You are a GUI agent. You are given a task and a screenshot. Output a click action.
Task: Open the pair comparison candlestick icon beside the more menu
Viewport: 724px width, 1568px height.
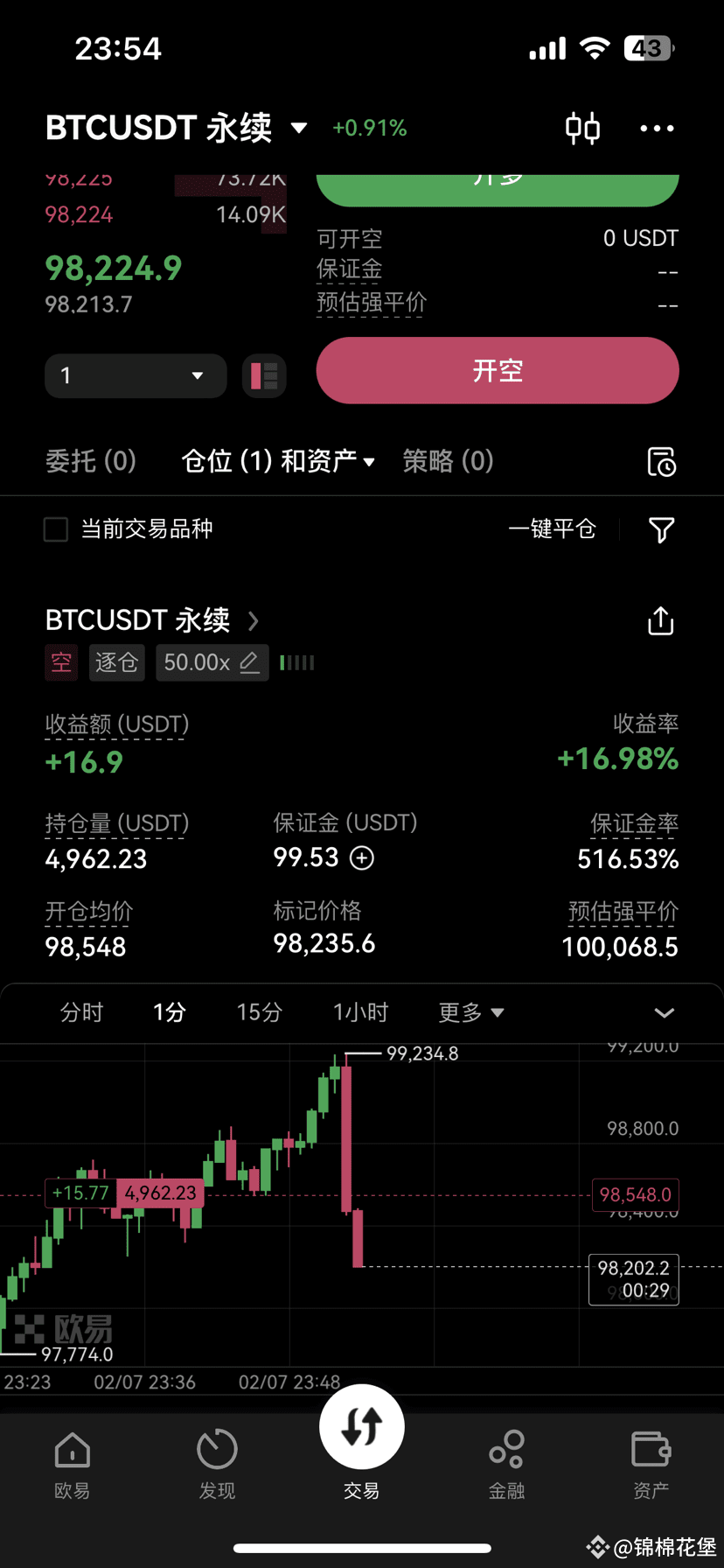tap(582, 128)
